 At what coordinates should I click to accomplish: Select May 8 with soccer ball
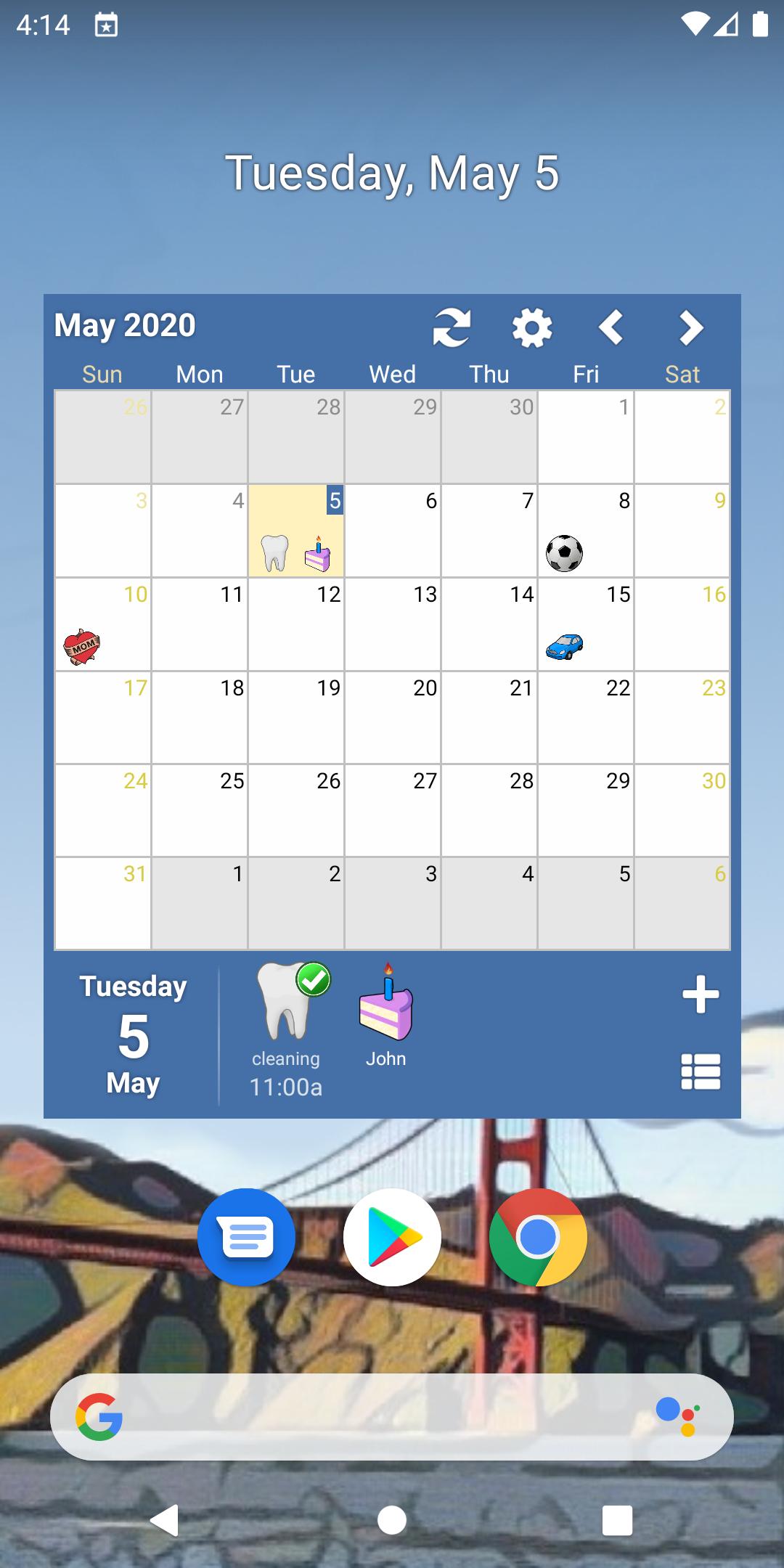point(585,531)
